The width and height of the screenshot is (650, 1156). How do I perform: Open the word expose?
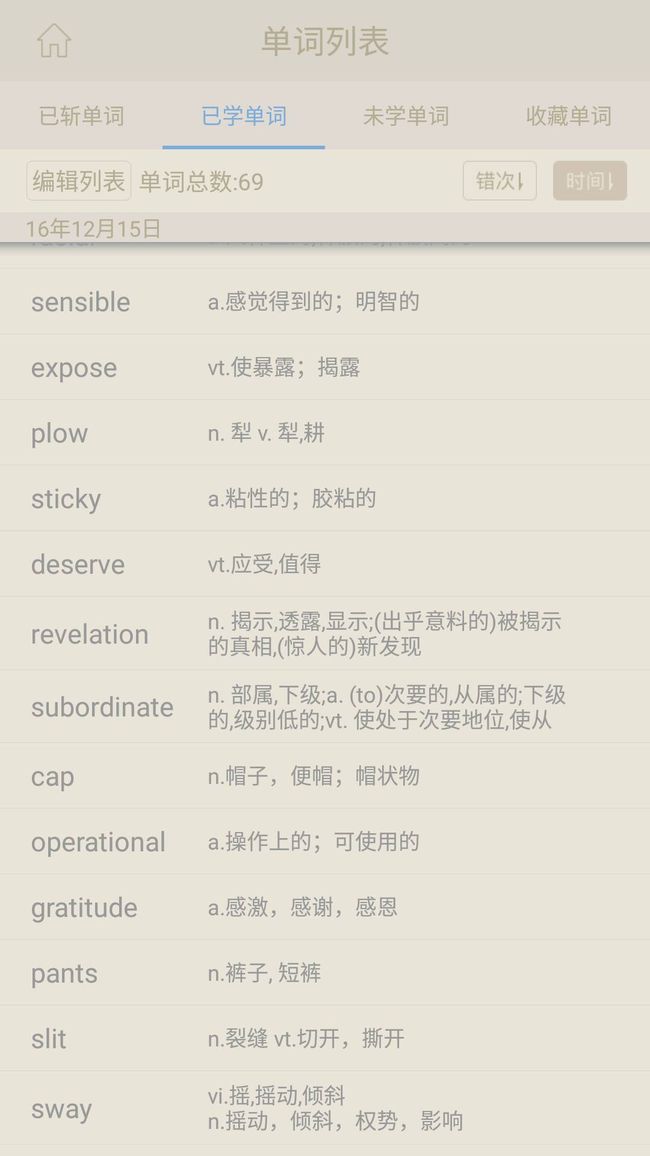(x=325, y=367)
